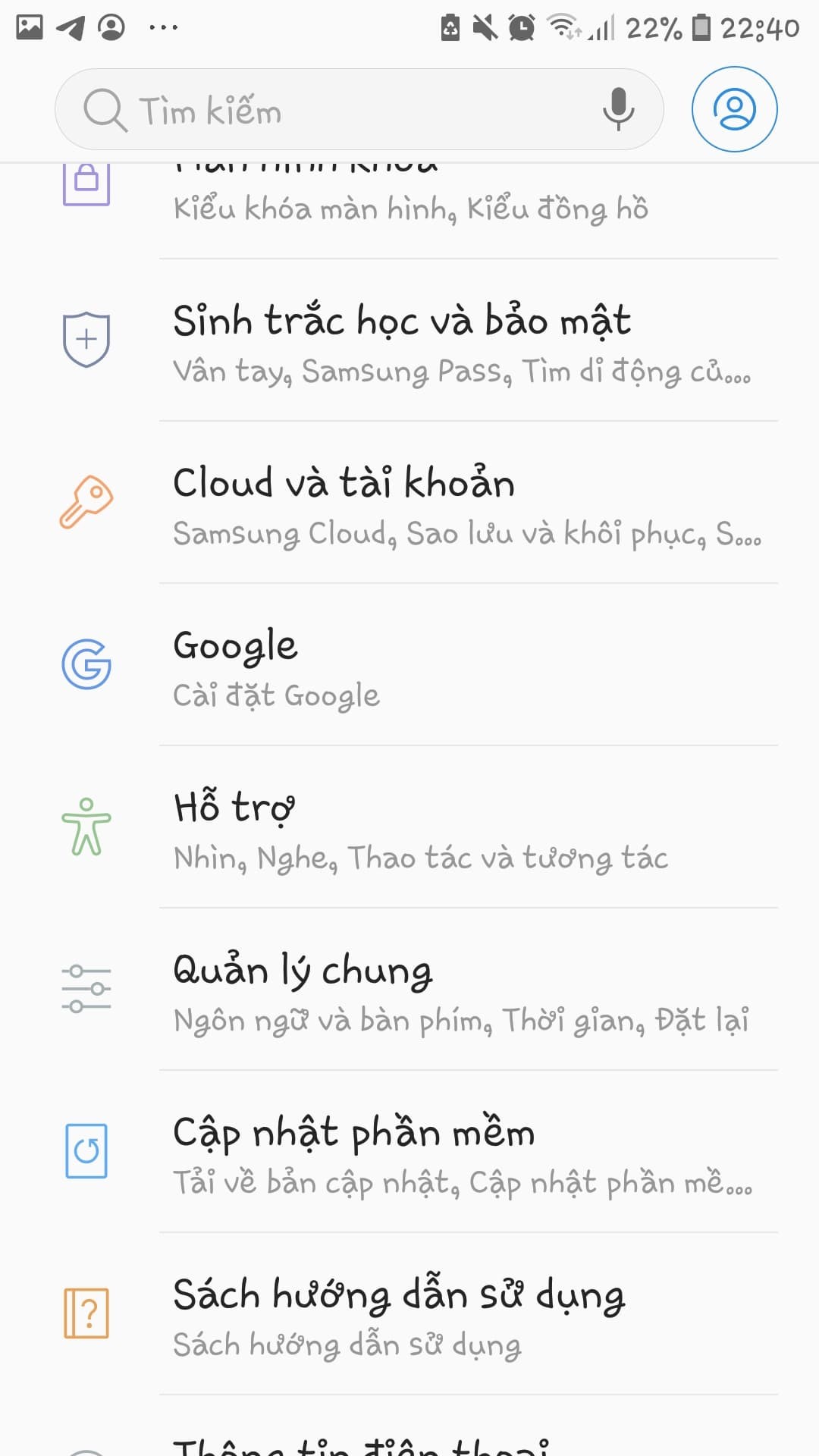Open the Google settings row
The height and width of the screenshot is (1456, 819).
(x=409, y=665)
